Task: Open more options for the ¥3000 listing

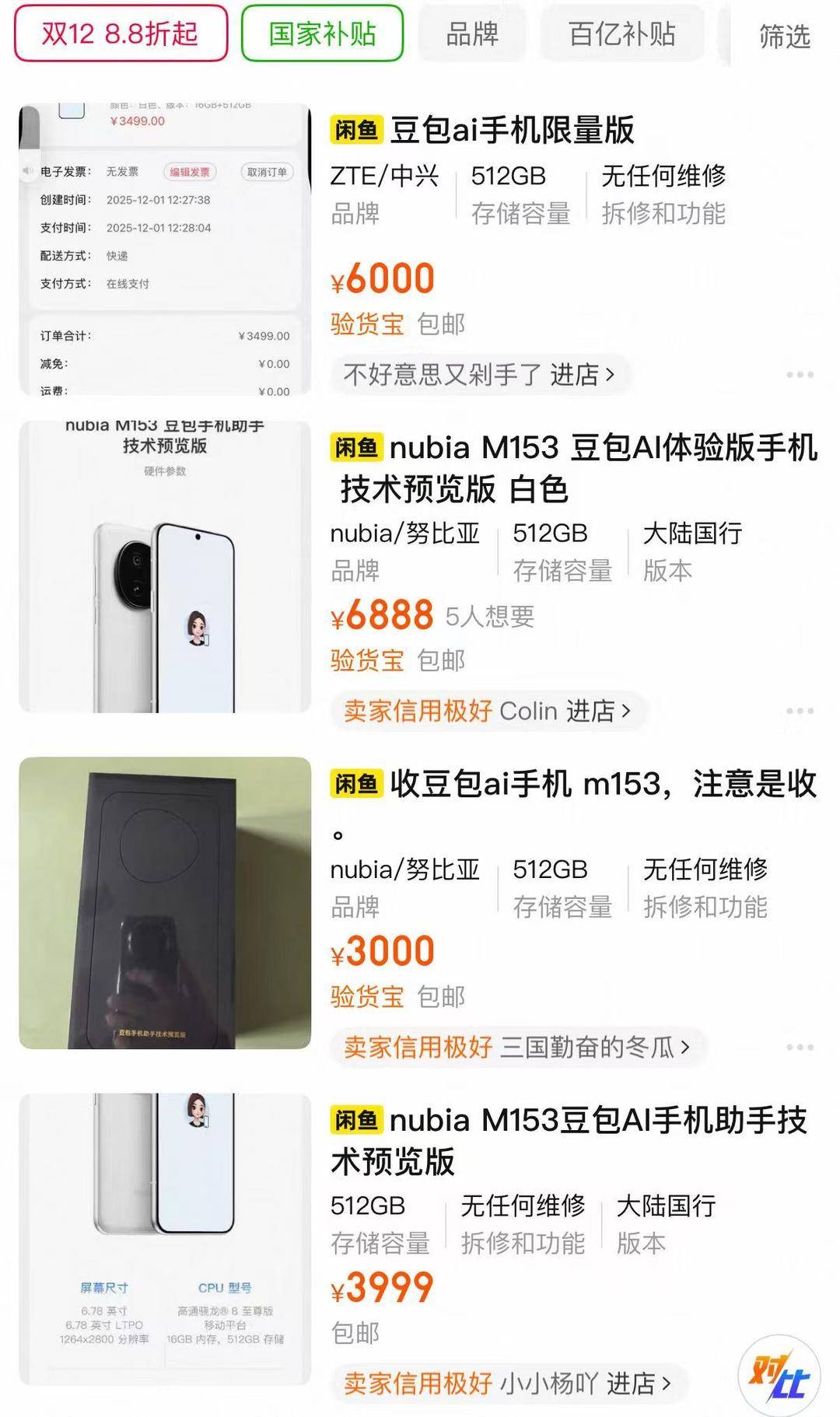Action: (x=800, y=1047)
